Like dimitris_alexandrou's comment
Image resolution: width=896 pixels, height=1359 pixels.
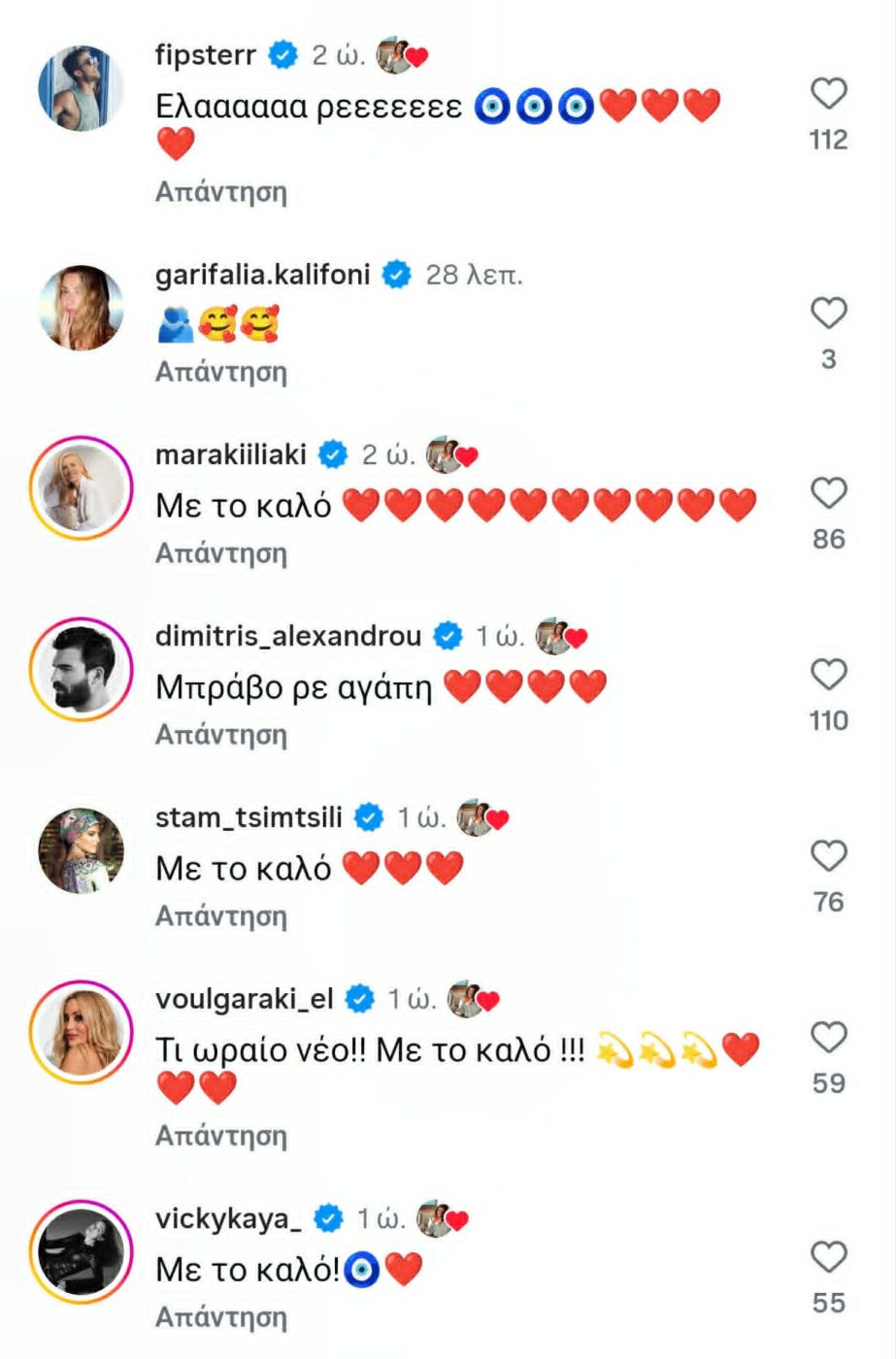(x=828, y=675)
